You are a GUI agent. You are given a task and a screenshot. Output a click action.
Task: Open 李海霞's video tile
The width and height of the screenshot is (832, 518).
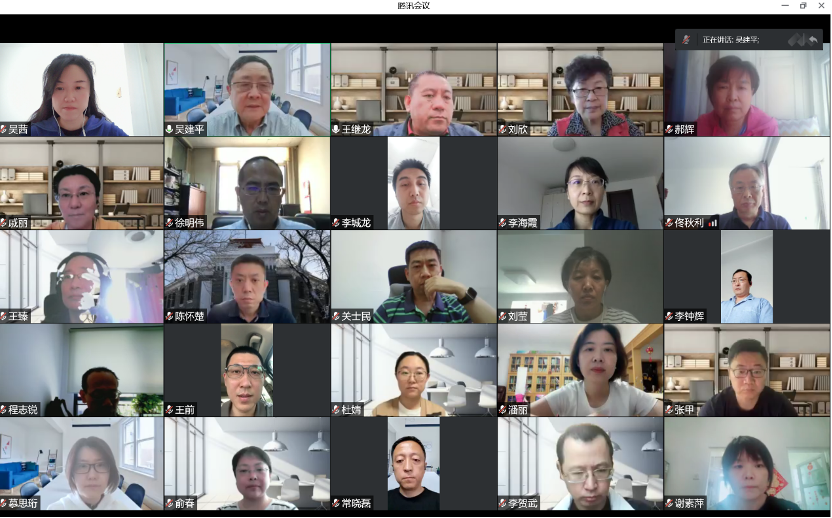(580, 183)
